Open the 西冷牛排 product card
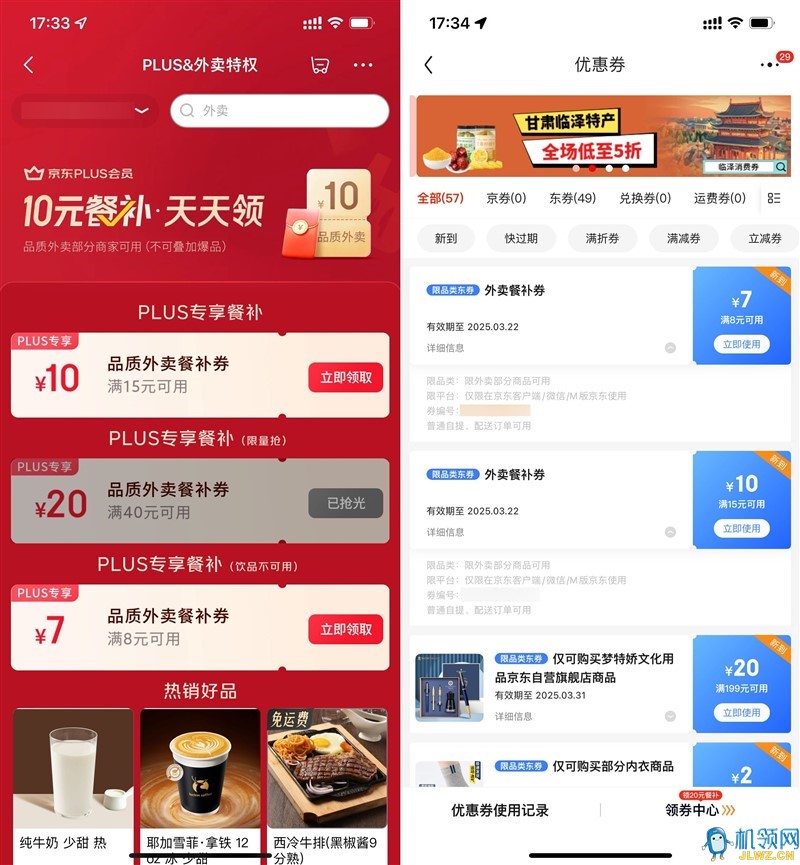 [327, 780]
